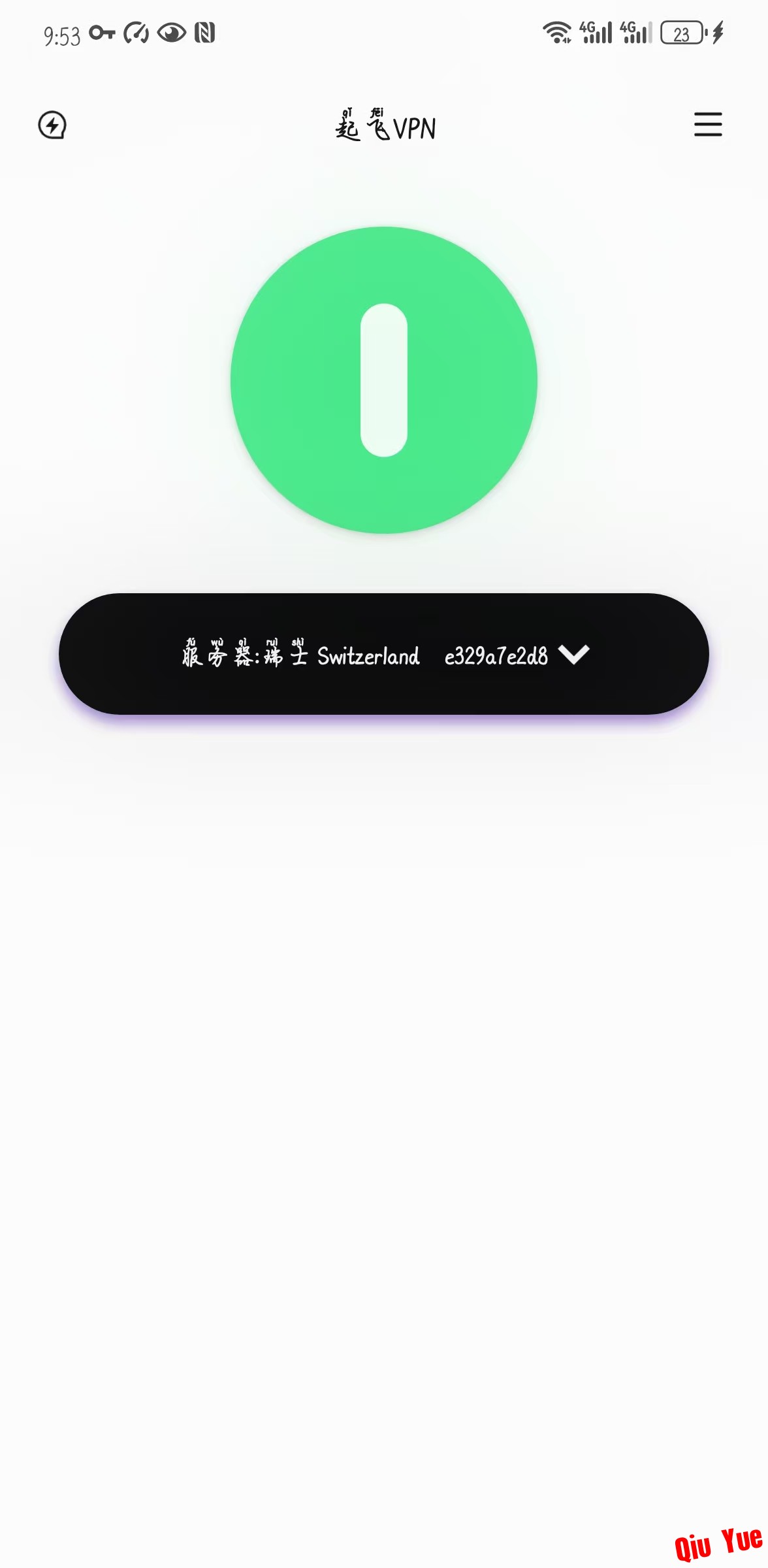
Task: Tap the green VPN connection power button
Action: pos(384,380)
